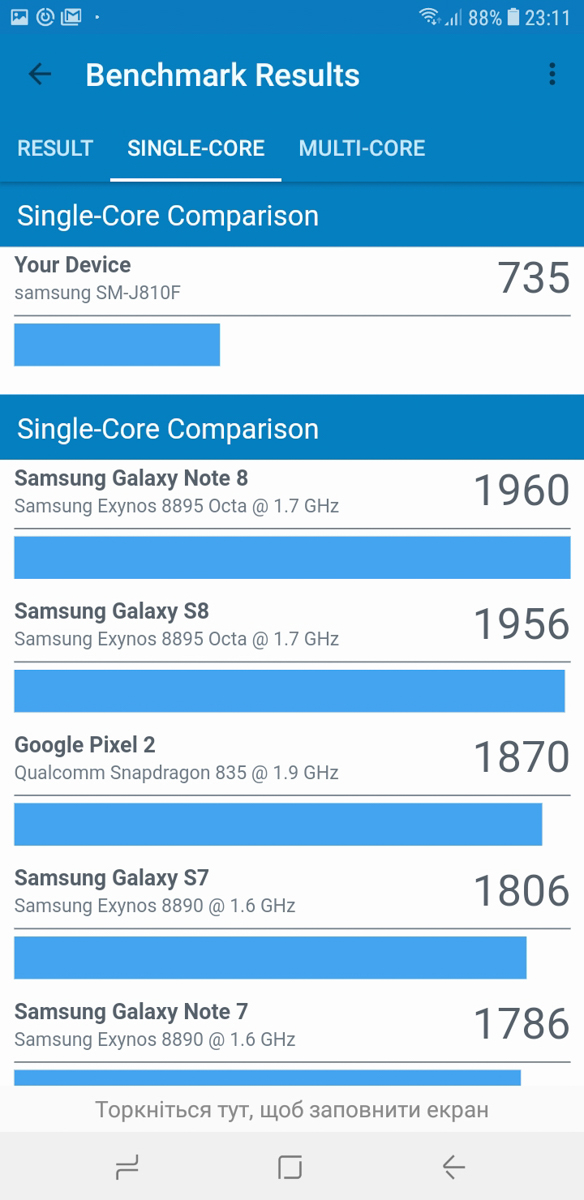584x1200 pixels.
Task: Tap the system home button
Action: coord(290,1167)
